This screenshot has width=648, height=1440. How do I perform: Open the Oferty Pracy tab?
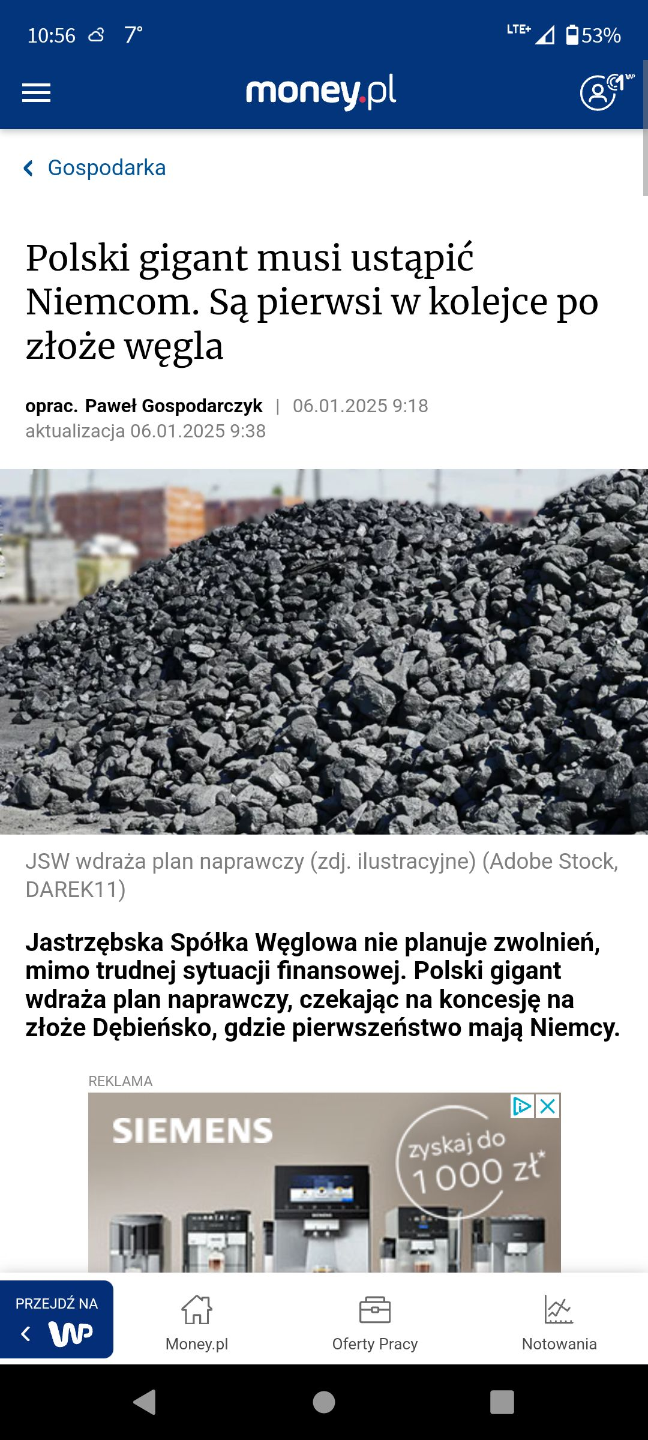pyautogui.click(x=375, y=1322)
